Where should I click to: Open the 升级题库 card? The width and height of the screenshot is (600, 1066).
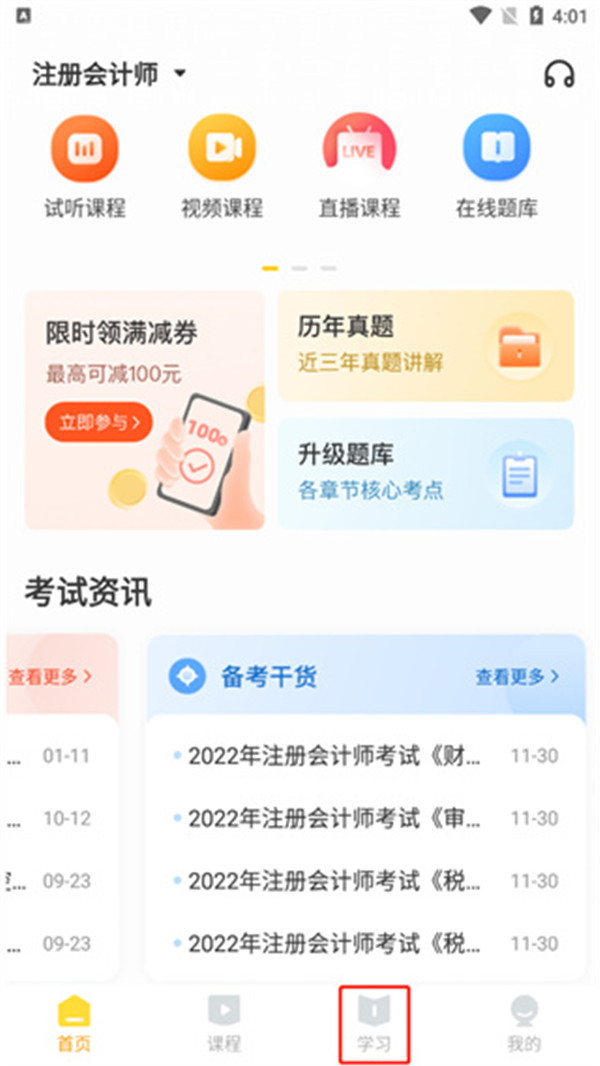coord(426,473)
